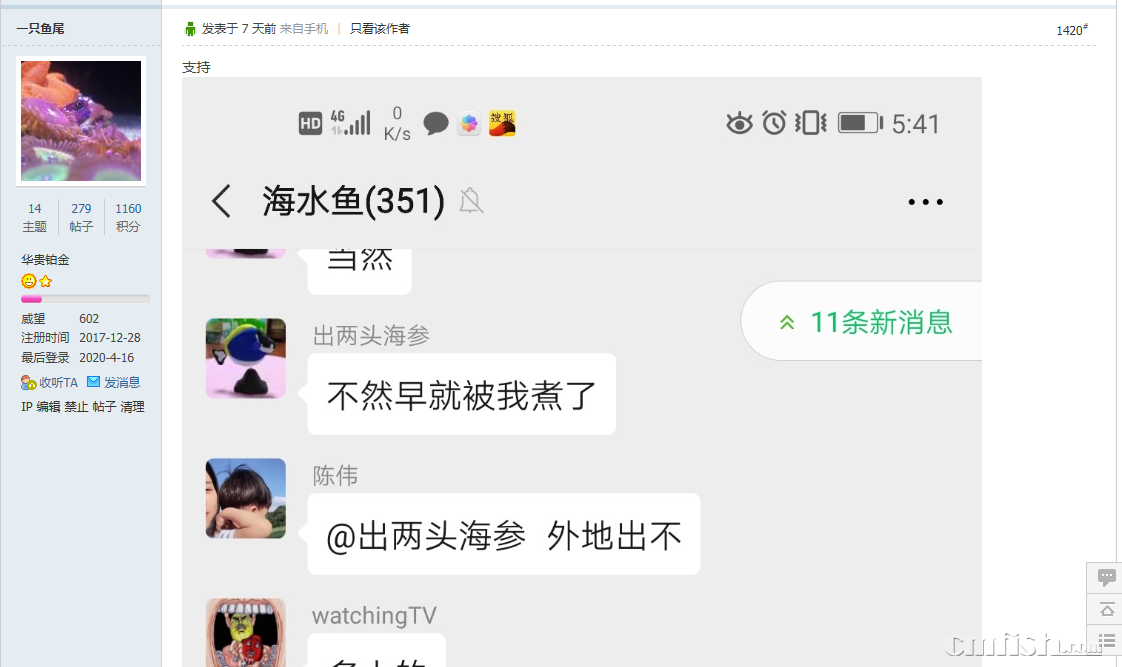Show only this author's posts (只看该作者)
Screen dimensions: 1122x667
click(379, 29)
